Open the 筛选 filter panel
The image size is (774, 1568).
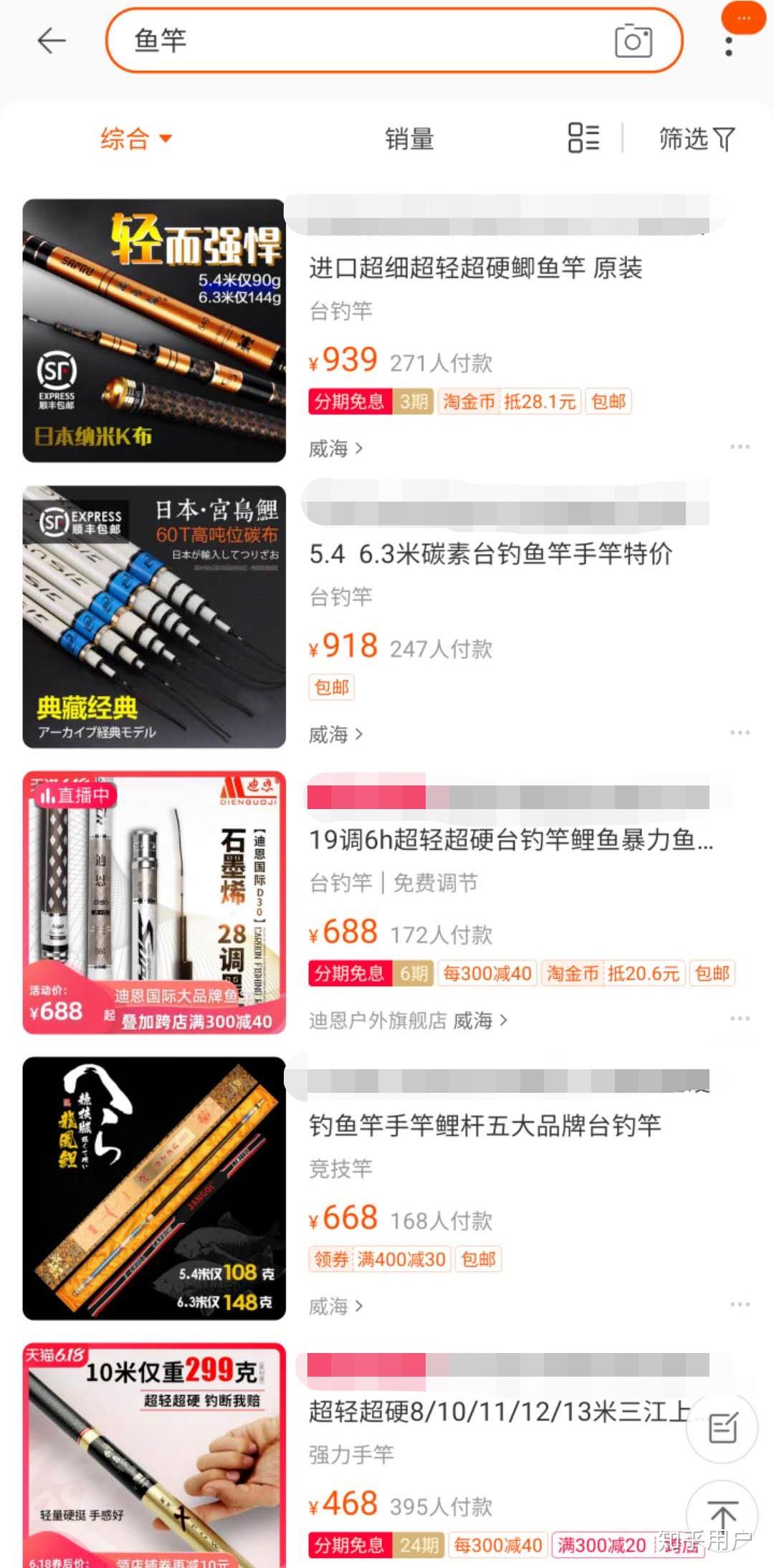tap(697, 138)
